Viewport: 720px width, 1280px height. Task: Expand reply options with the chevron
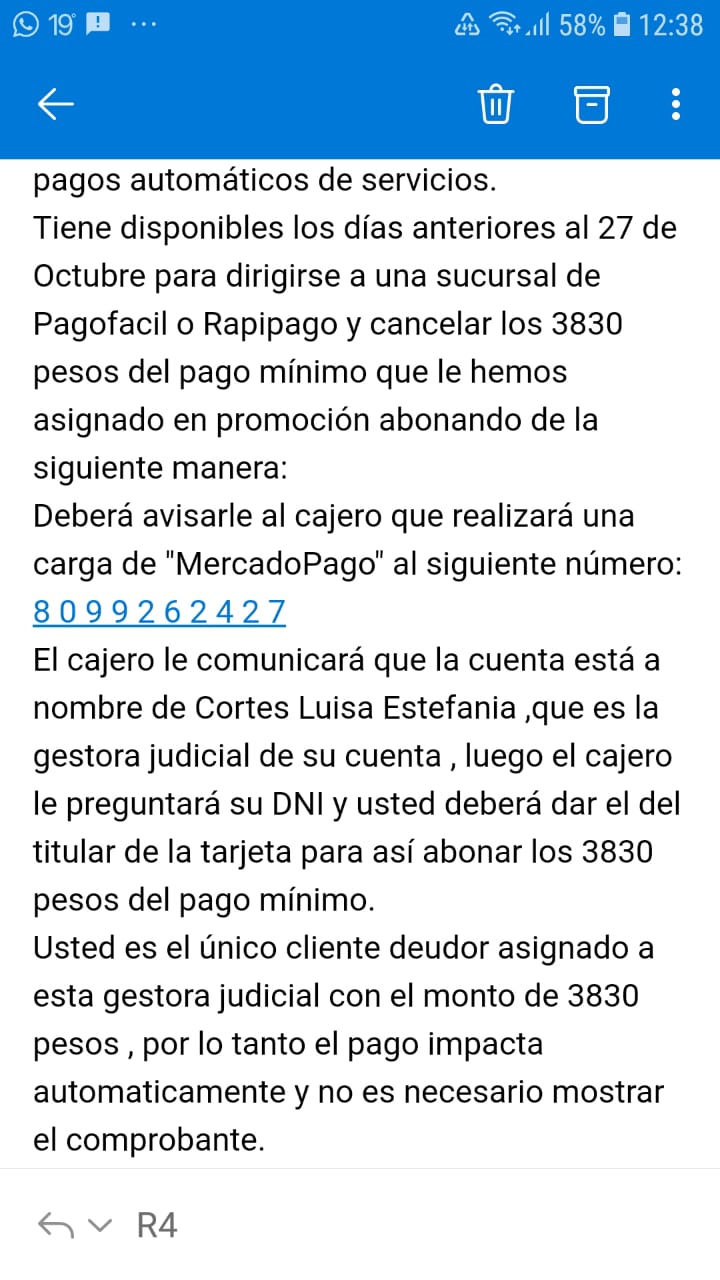click(x=100, y=1226)
